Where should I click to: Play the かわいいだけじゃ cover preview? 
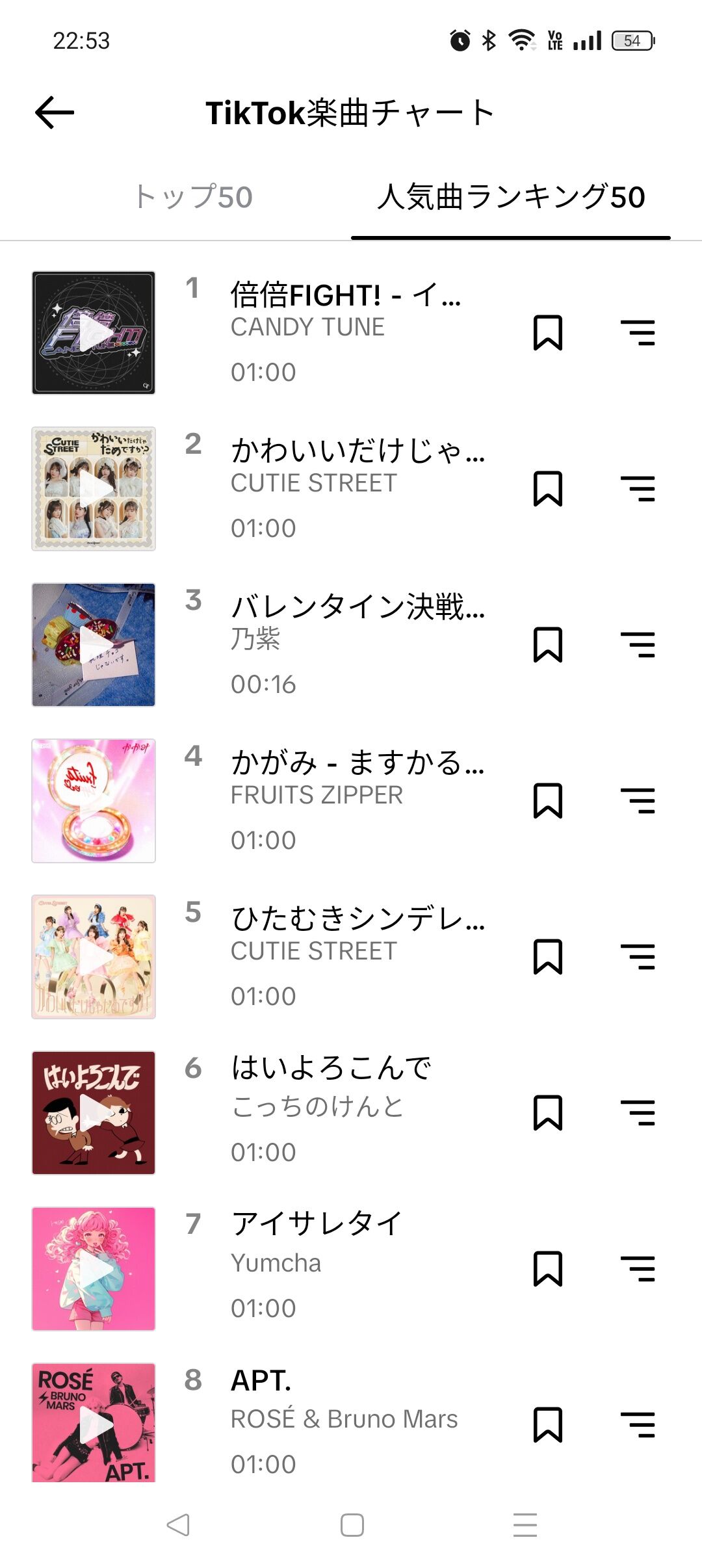click(94, 489)
